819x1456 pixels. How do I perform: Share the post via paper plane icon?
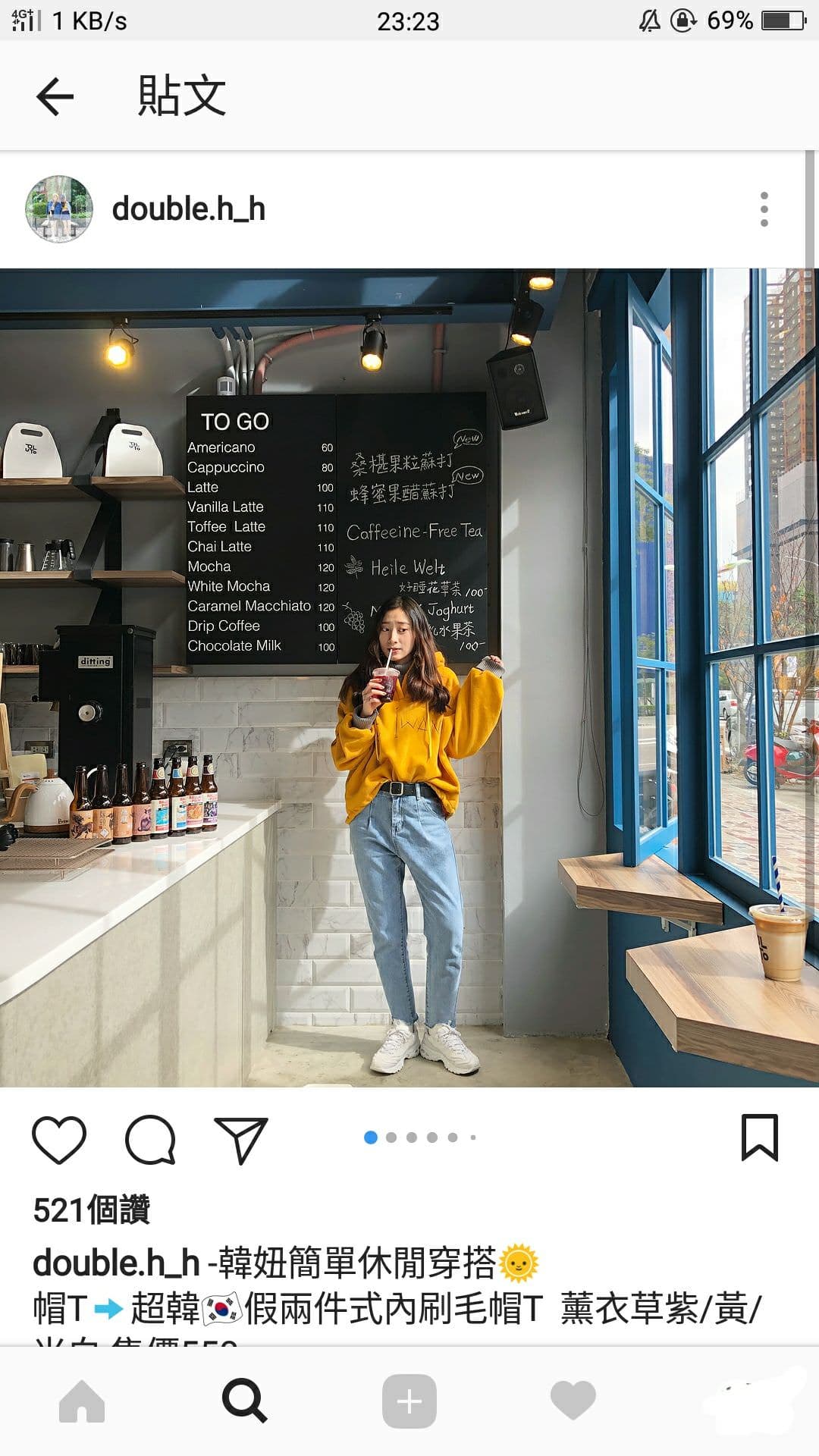(241, 1139)
